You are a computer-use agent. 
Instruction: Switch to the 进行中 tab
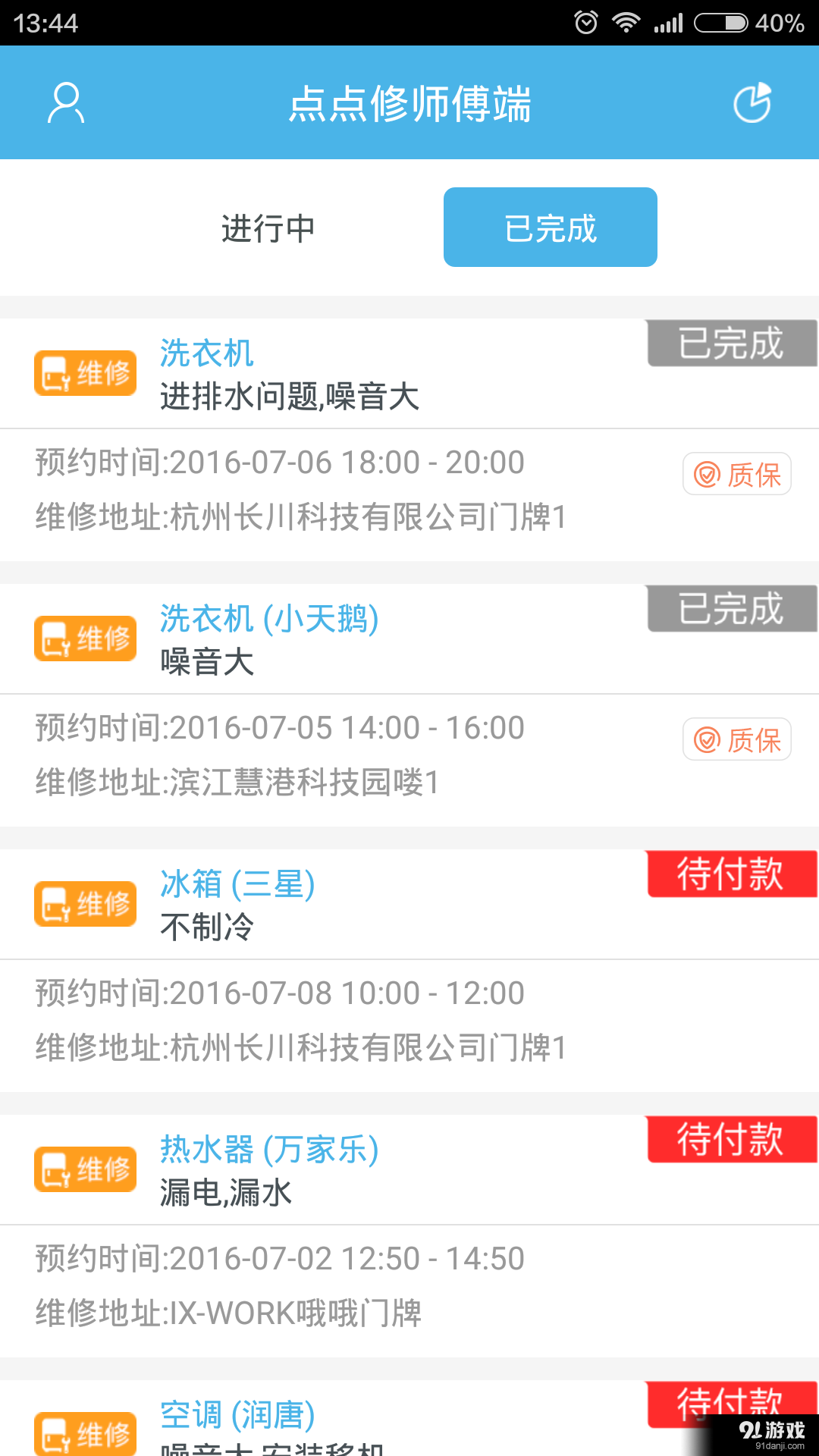[268, 227]
